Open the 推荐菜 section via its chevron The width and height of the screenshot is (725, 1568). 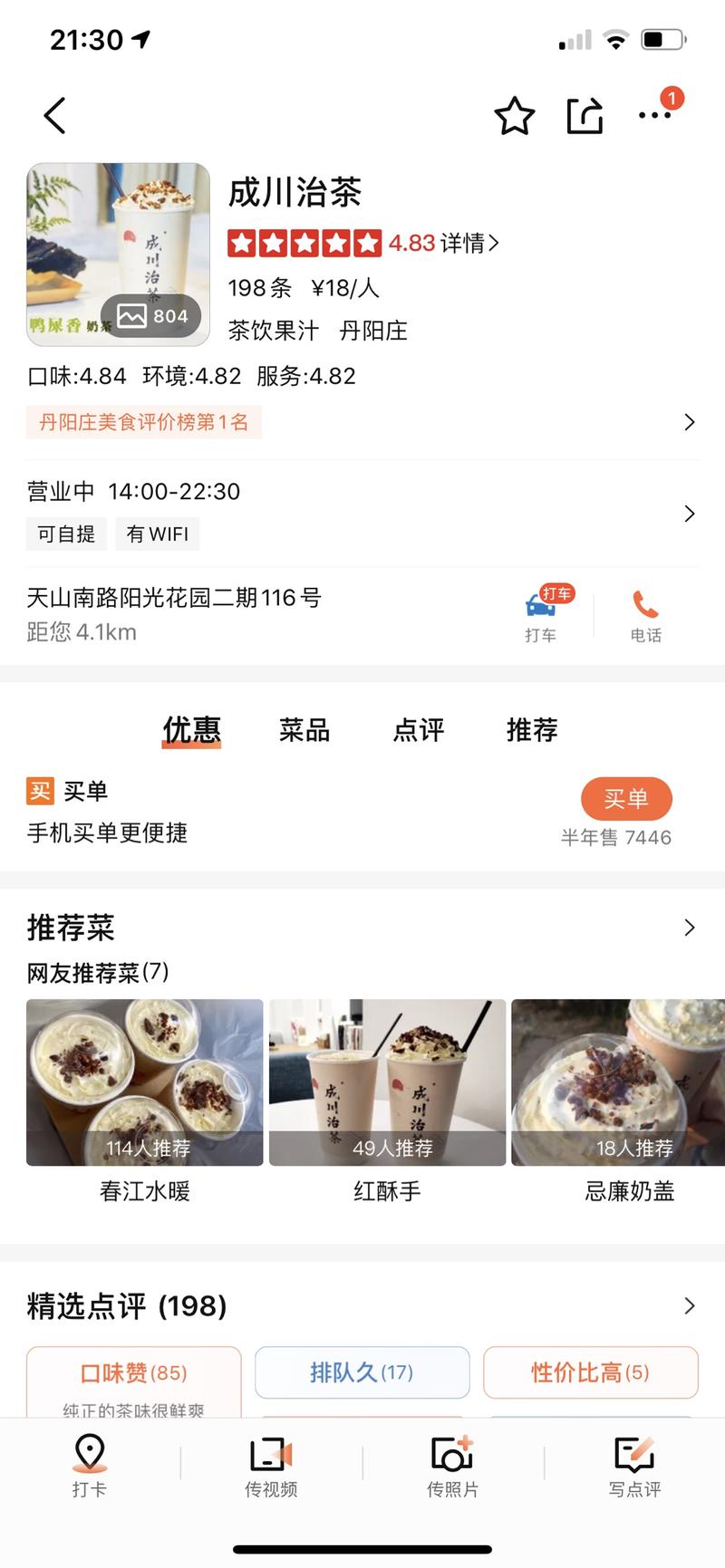(689, 928)
